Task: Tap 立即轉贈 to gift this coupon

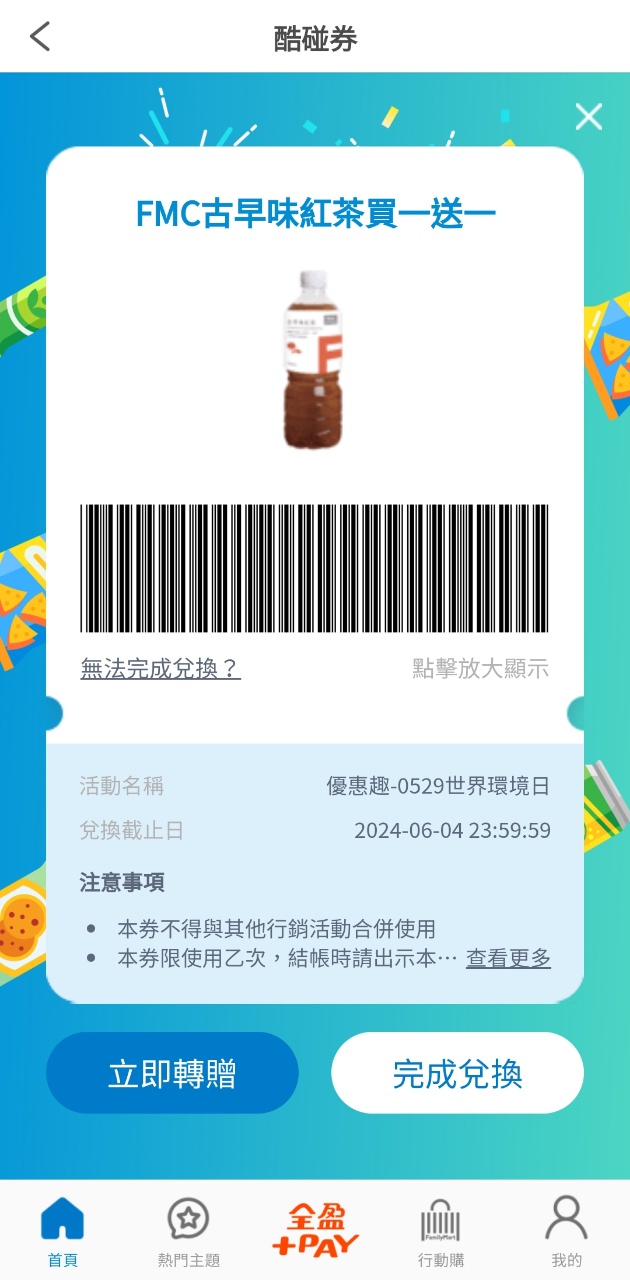Action: point(172,1074)
